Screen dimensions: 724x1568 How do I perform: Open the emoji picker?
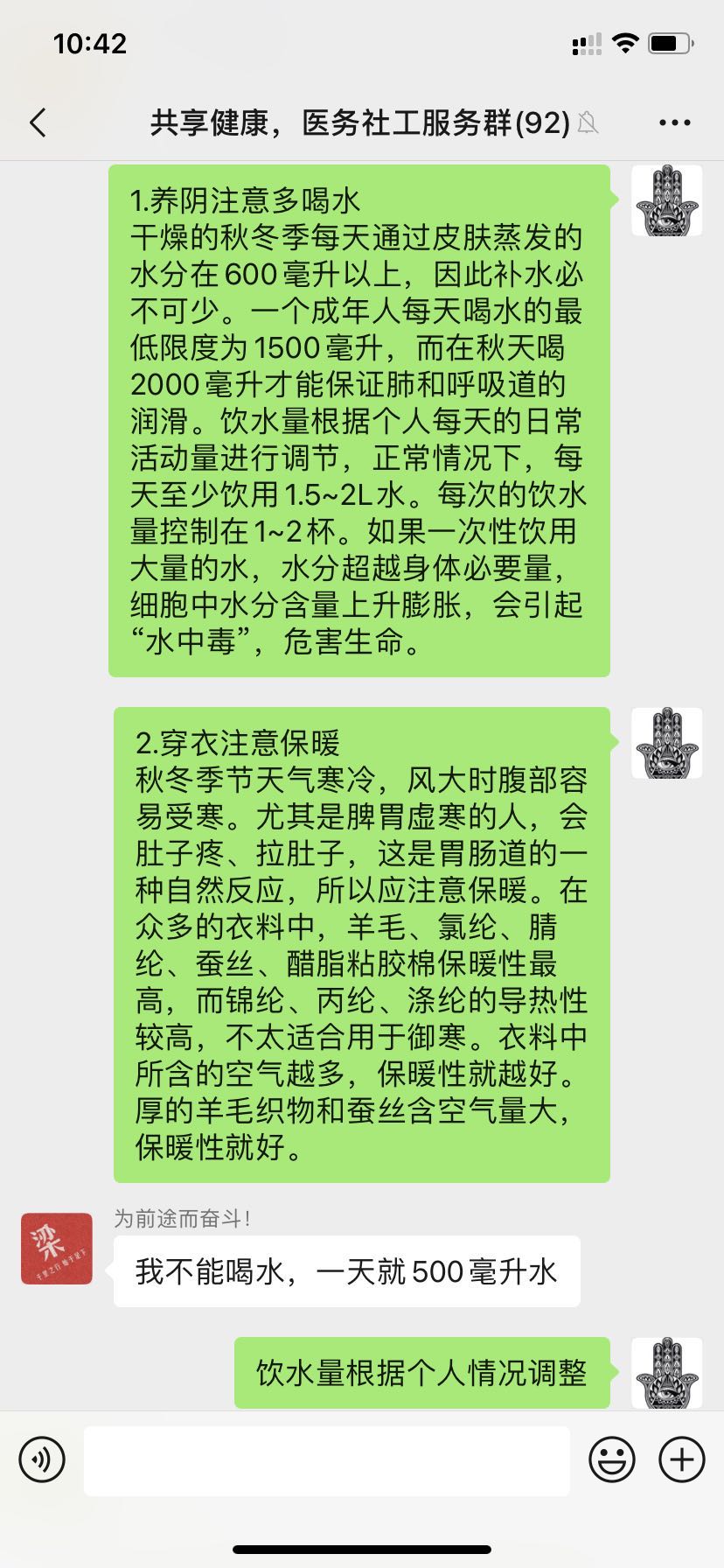click(611, 1459)
